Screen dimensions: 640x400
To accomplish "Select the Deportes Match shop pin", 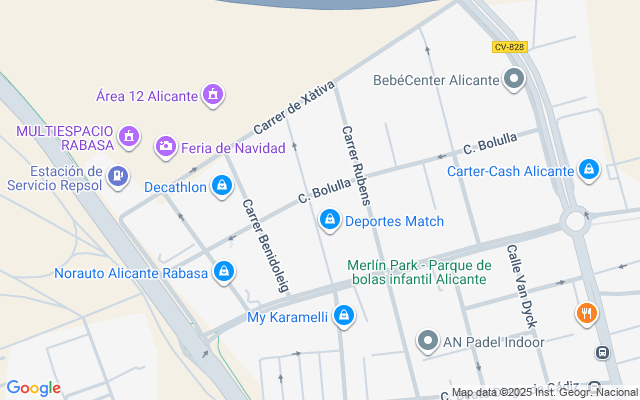I will (329, 221).
